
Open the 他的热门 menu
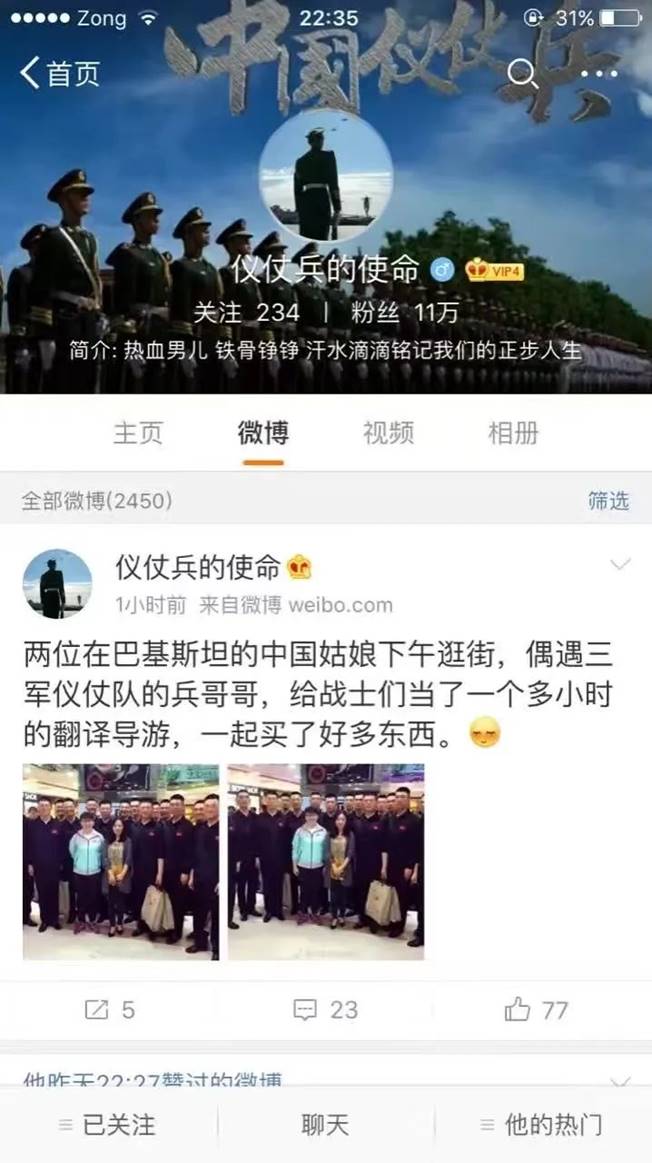[x=542, y=1125]
